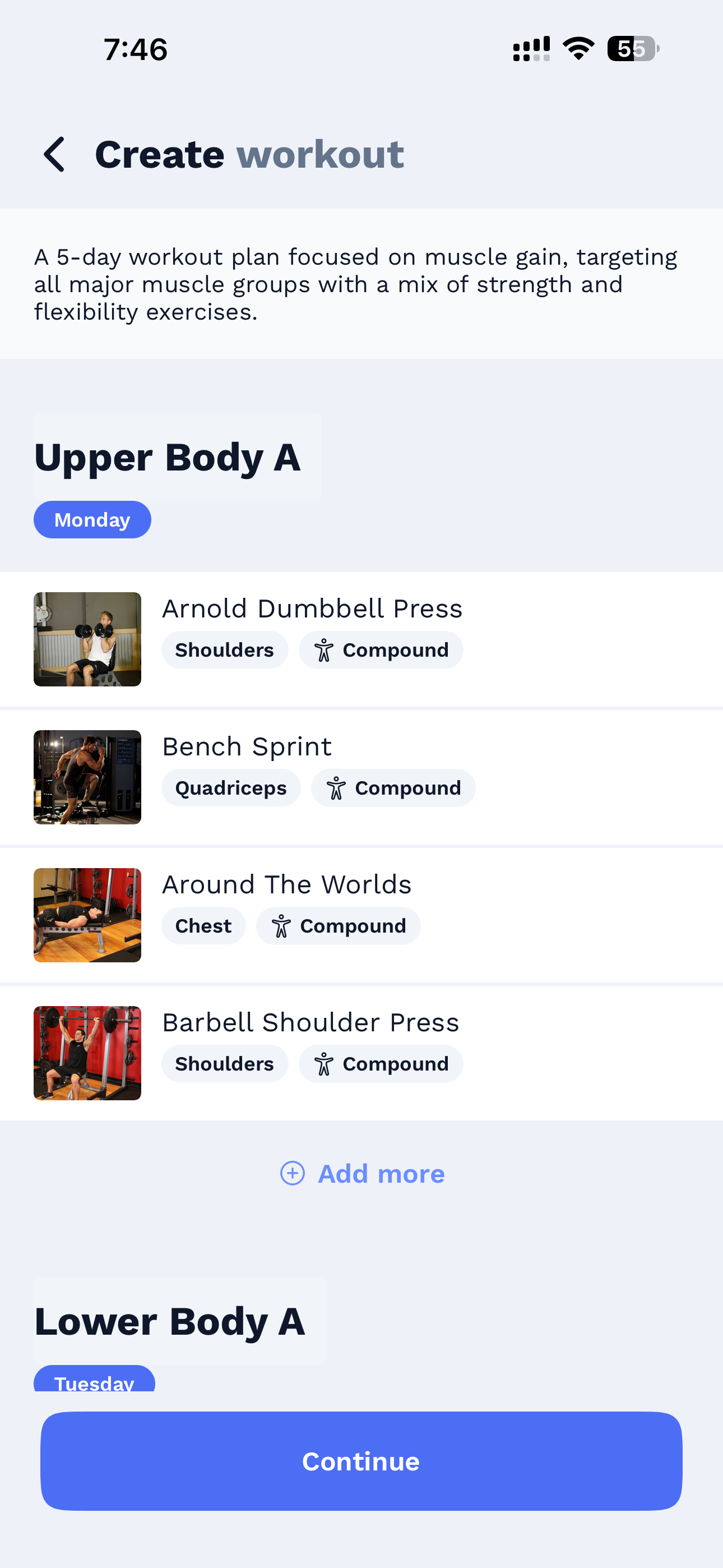723x1568 pixels.
Task: Edit the Lower Body A title
Action: coord(179,1321)
